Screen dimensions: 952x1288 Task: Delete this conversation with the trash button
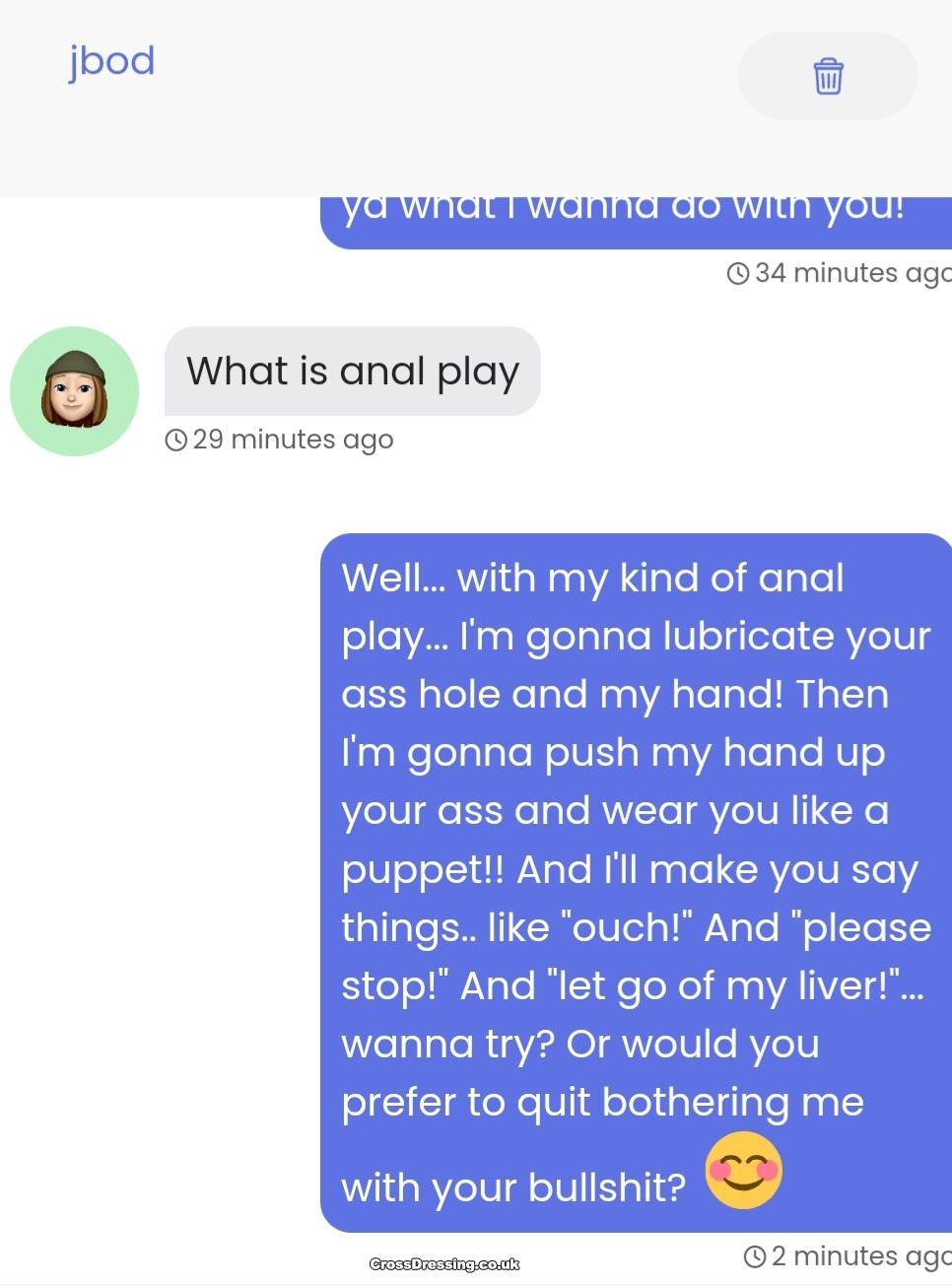pos(827,76)
